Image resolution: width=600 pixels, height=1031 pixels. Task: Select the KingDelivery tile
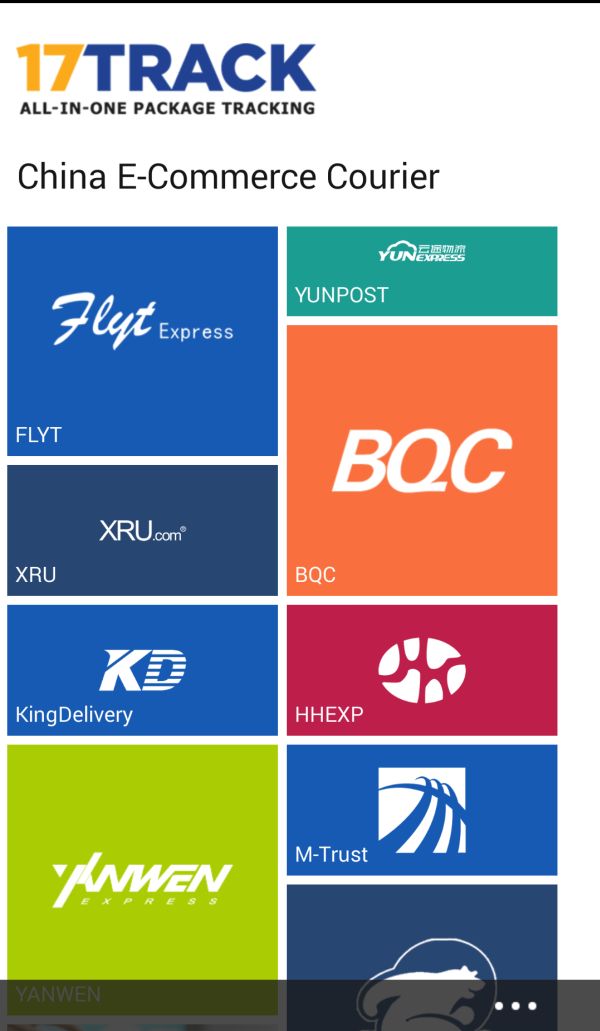(142, 670)
